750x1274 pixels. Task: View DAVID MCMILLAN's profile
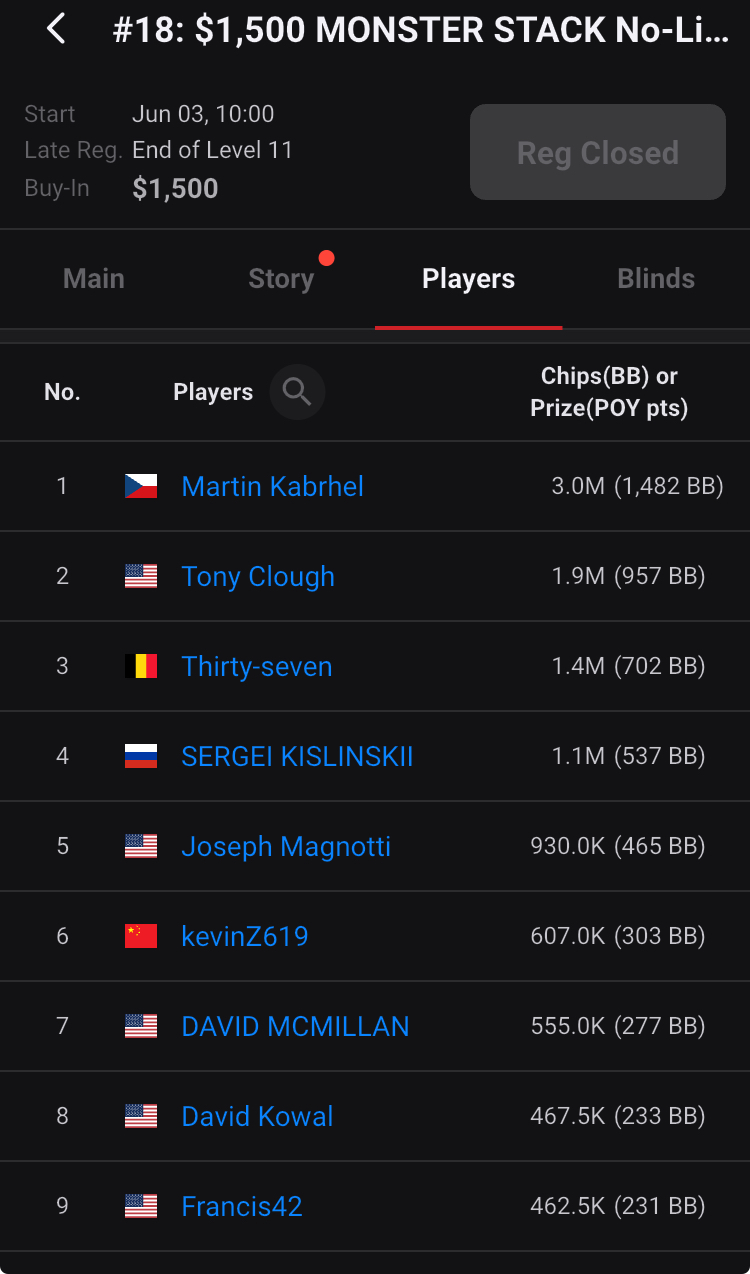point(295,1027)
